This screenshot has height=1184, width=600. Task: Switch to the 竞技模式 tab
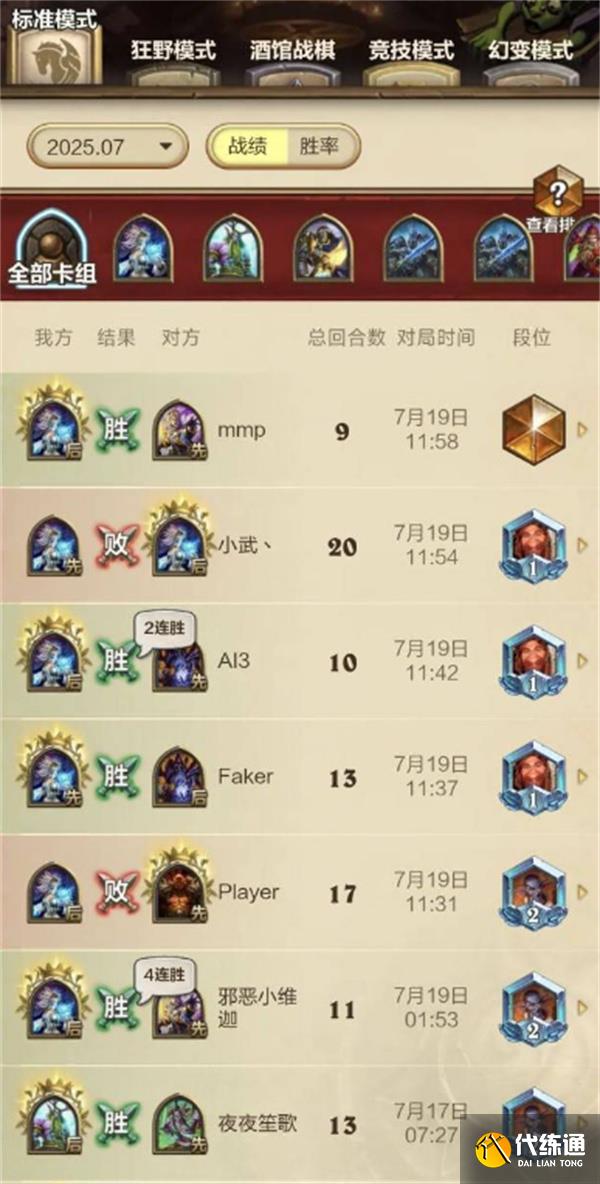tap(411, 50)
